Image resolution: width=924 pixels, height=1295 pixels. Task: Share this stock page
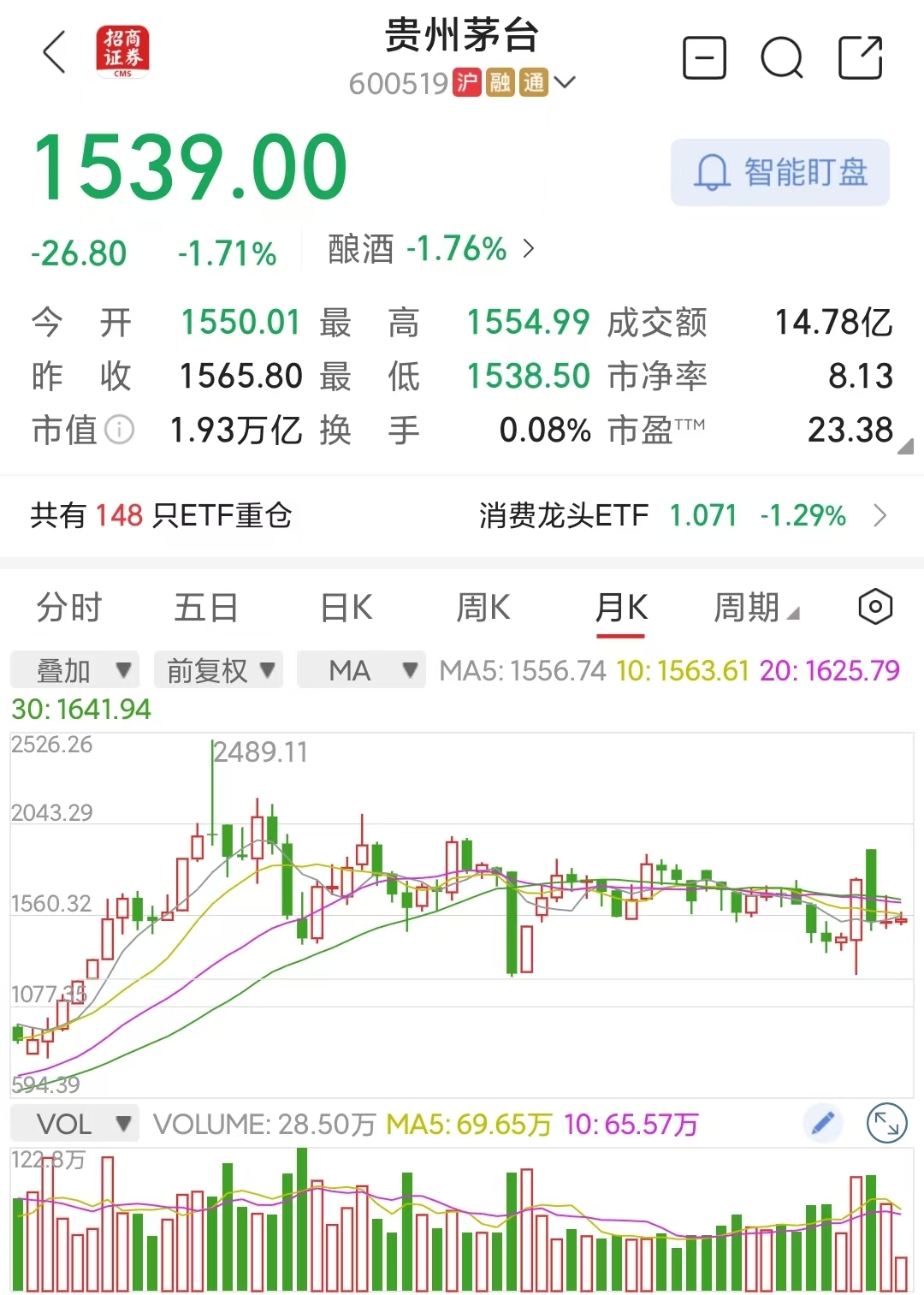pos(859,58)
